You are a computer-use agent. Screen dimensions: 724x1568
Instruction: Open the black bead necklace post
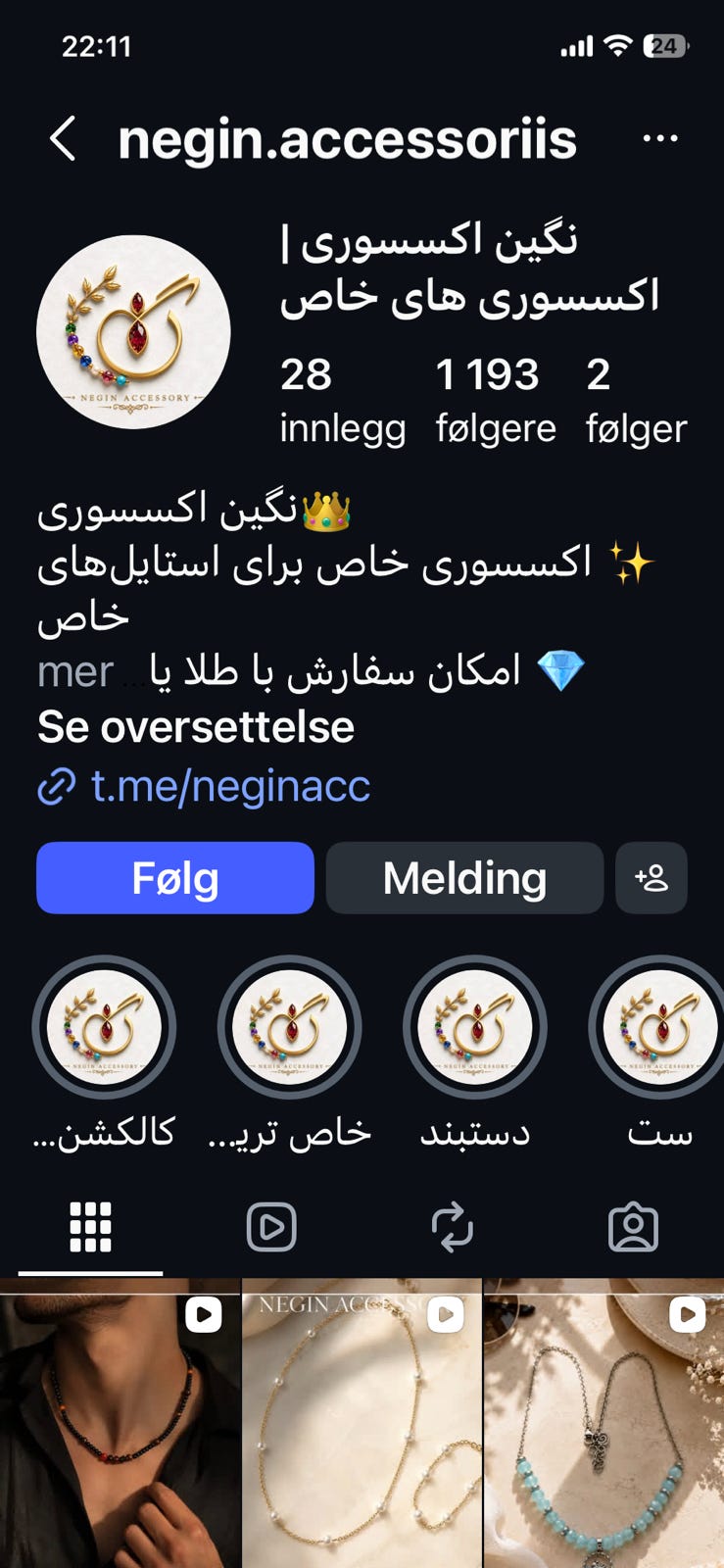point(120,1423)
